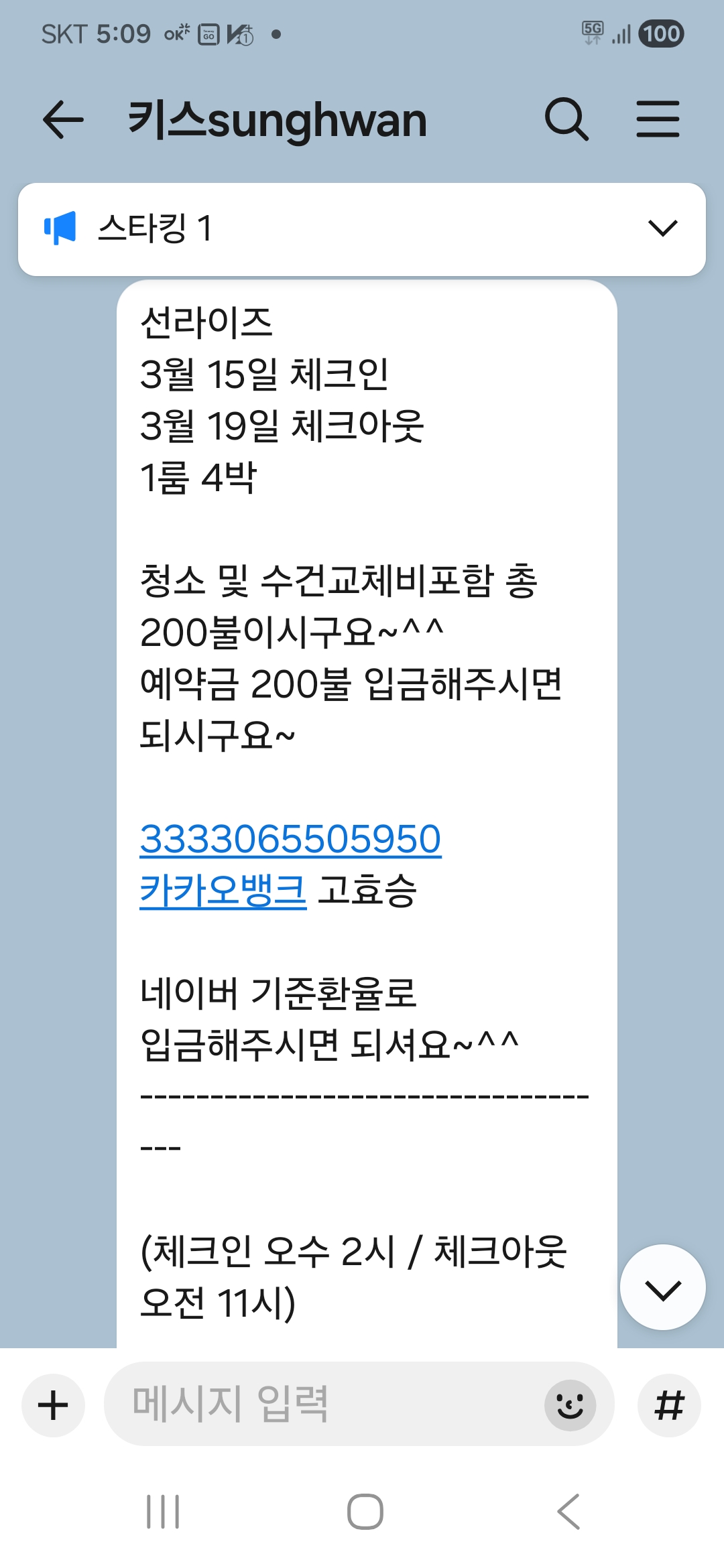Show recent apps

[x=163, y=1512]
